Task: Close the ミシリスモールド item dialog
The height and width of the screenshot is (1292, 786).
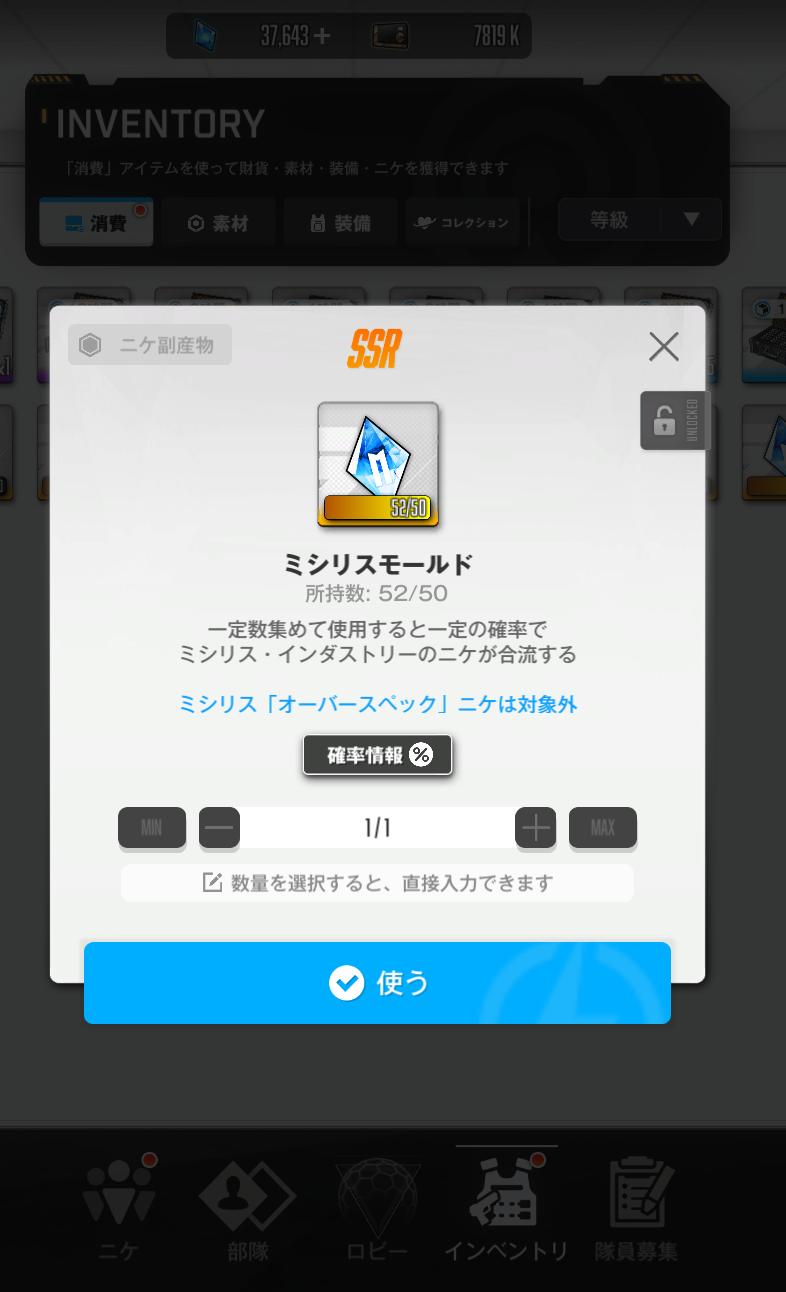Action: click(663, 347)
